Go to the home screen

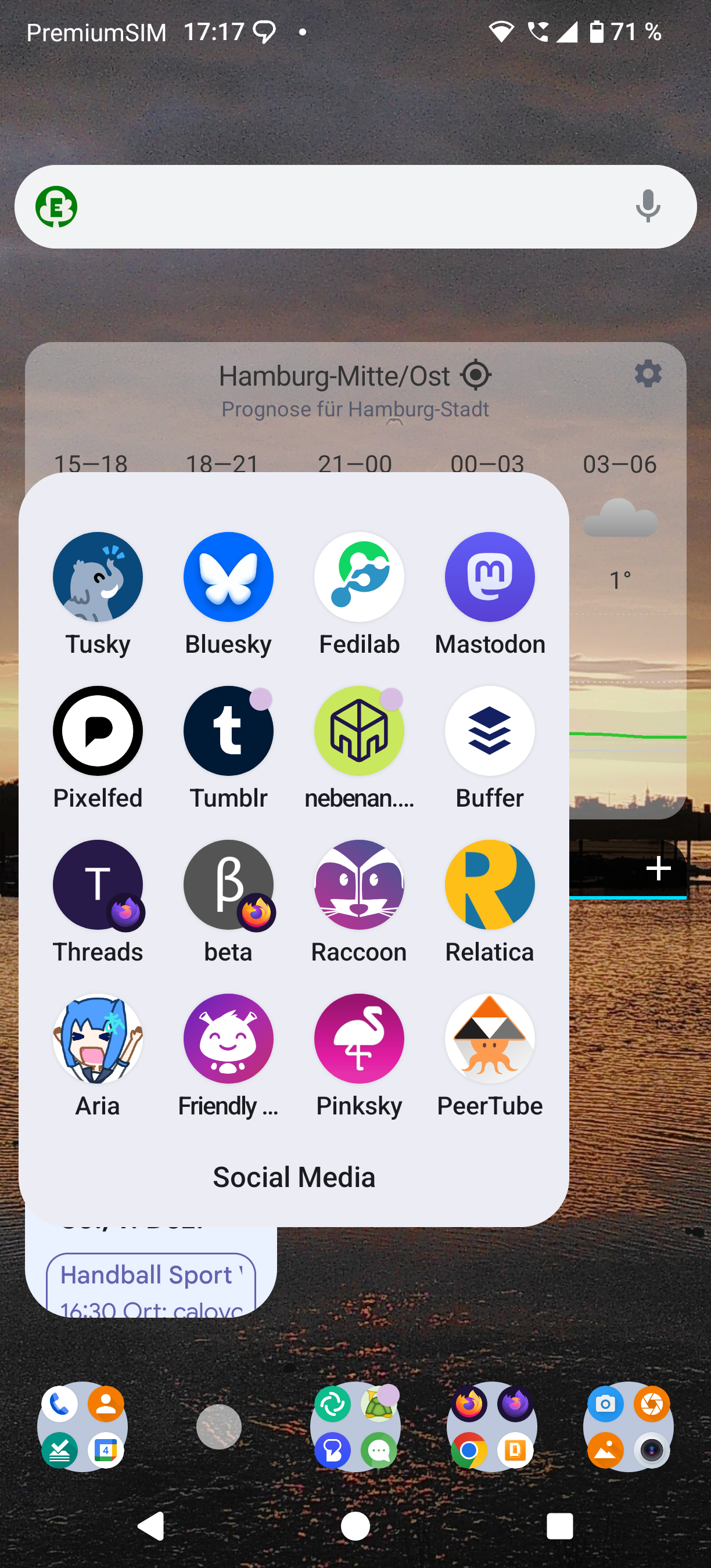point(355,1526)
